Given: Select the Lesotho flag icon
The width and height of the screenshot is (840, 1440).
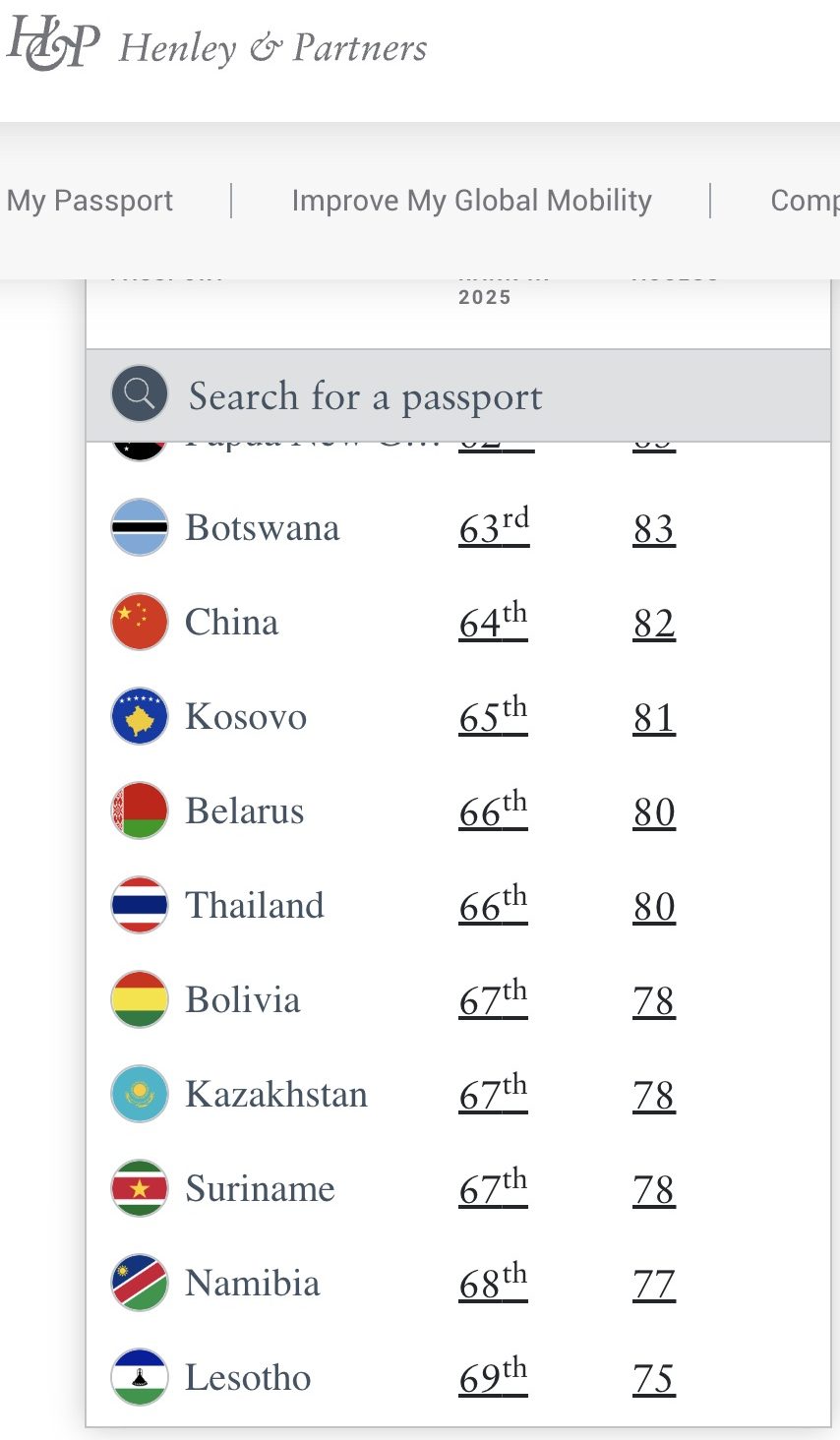Looking at the screenshot, I should 139,1377.
